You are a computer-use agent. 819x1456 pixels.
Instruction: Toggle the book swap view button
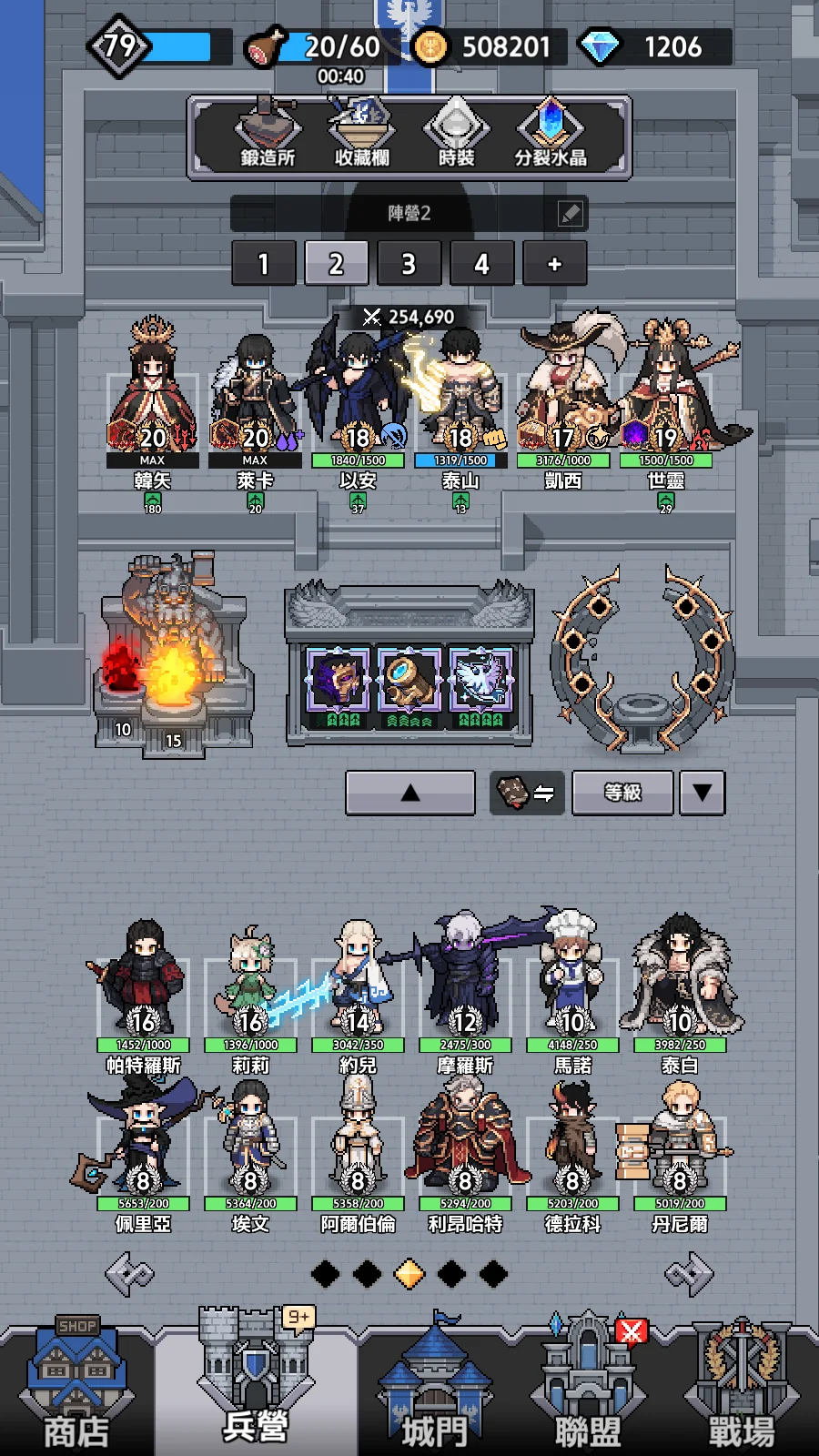[x=528, y=793]
